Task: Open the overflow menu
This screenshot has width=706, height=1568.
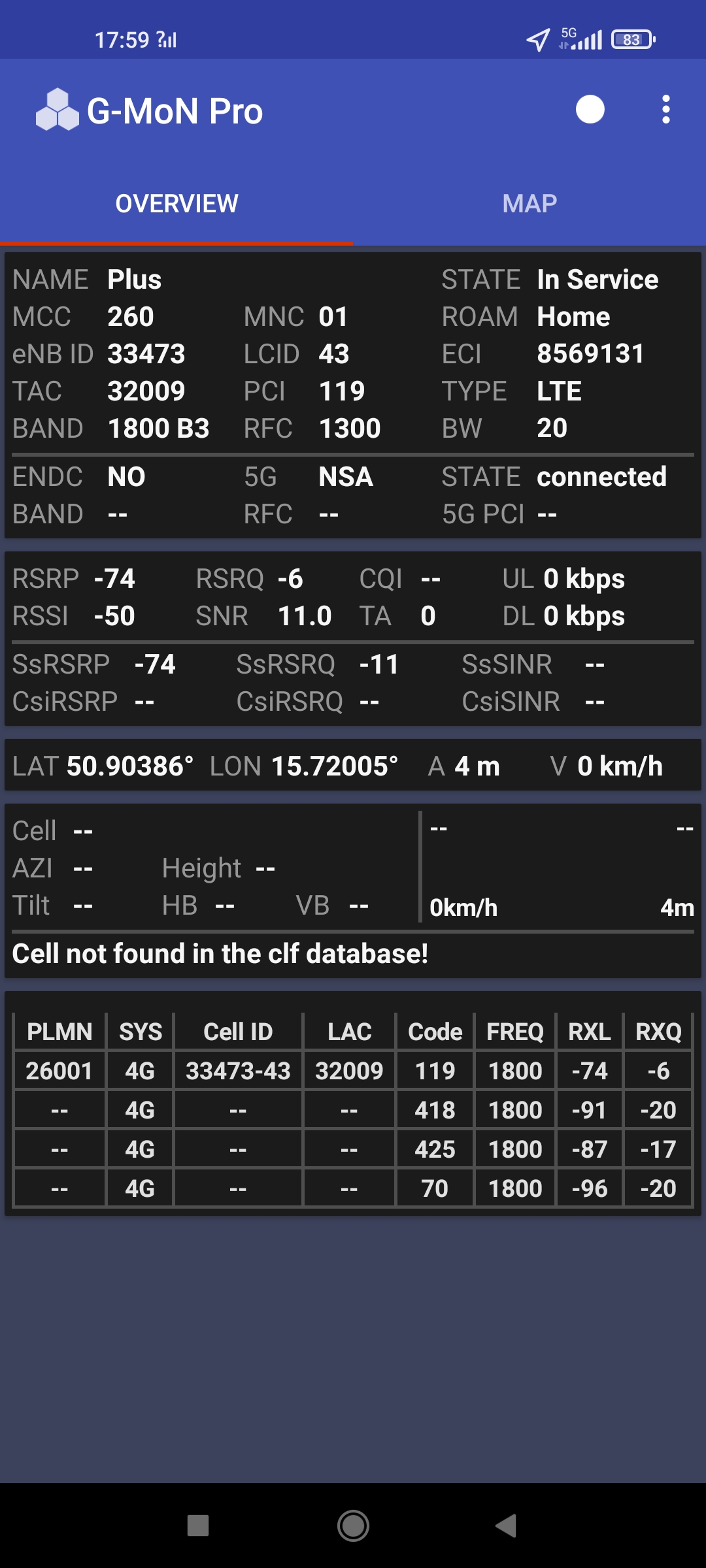Action: [665, 110]
